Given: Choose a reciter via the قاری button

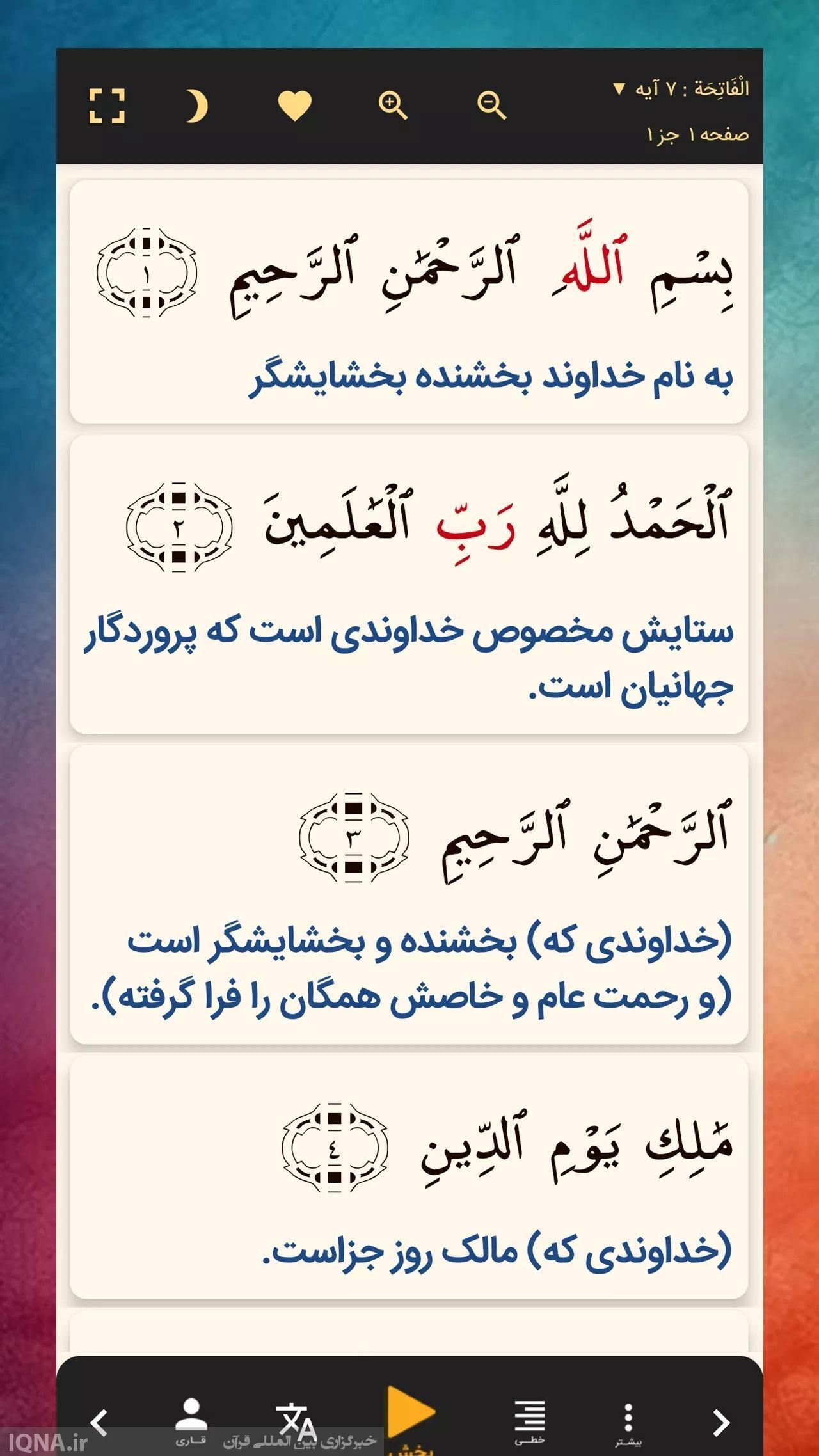Looking at the screenshot, I should point(191,1420).
